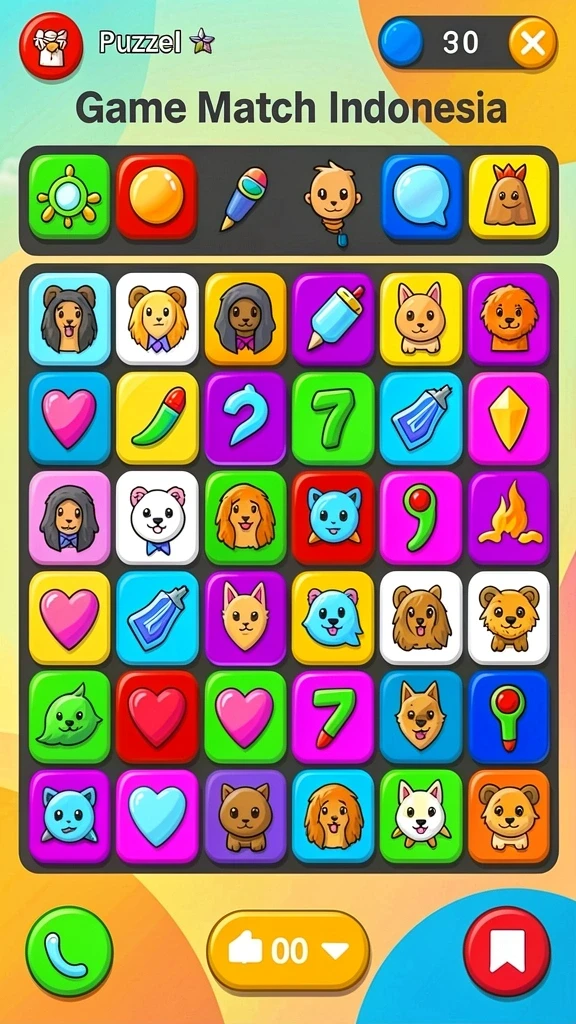Expand the yellow 00 dropdown pill

(x=288, y=950)
